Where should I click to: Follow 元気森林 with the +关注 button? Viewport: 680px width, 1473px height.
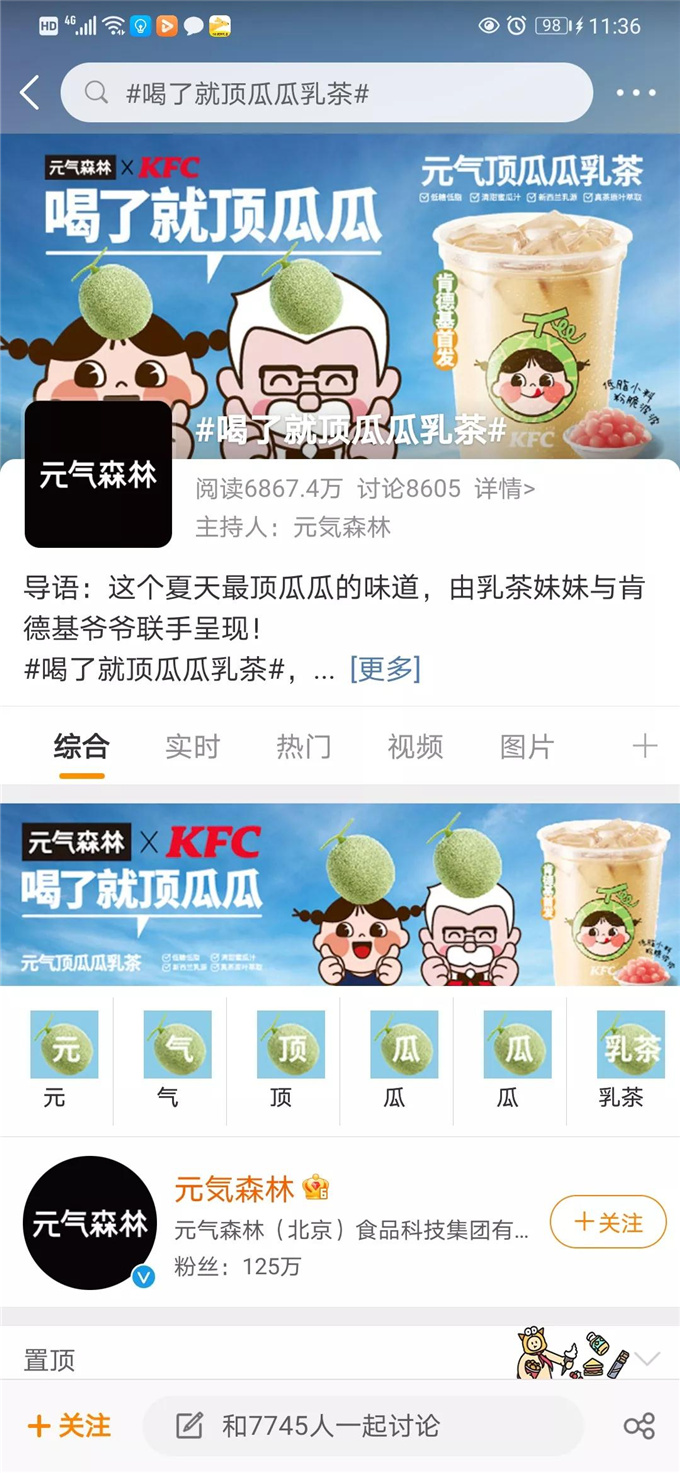pyautogui.click(x=608, y=1222)
